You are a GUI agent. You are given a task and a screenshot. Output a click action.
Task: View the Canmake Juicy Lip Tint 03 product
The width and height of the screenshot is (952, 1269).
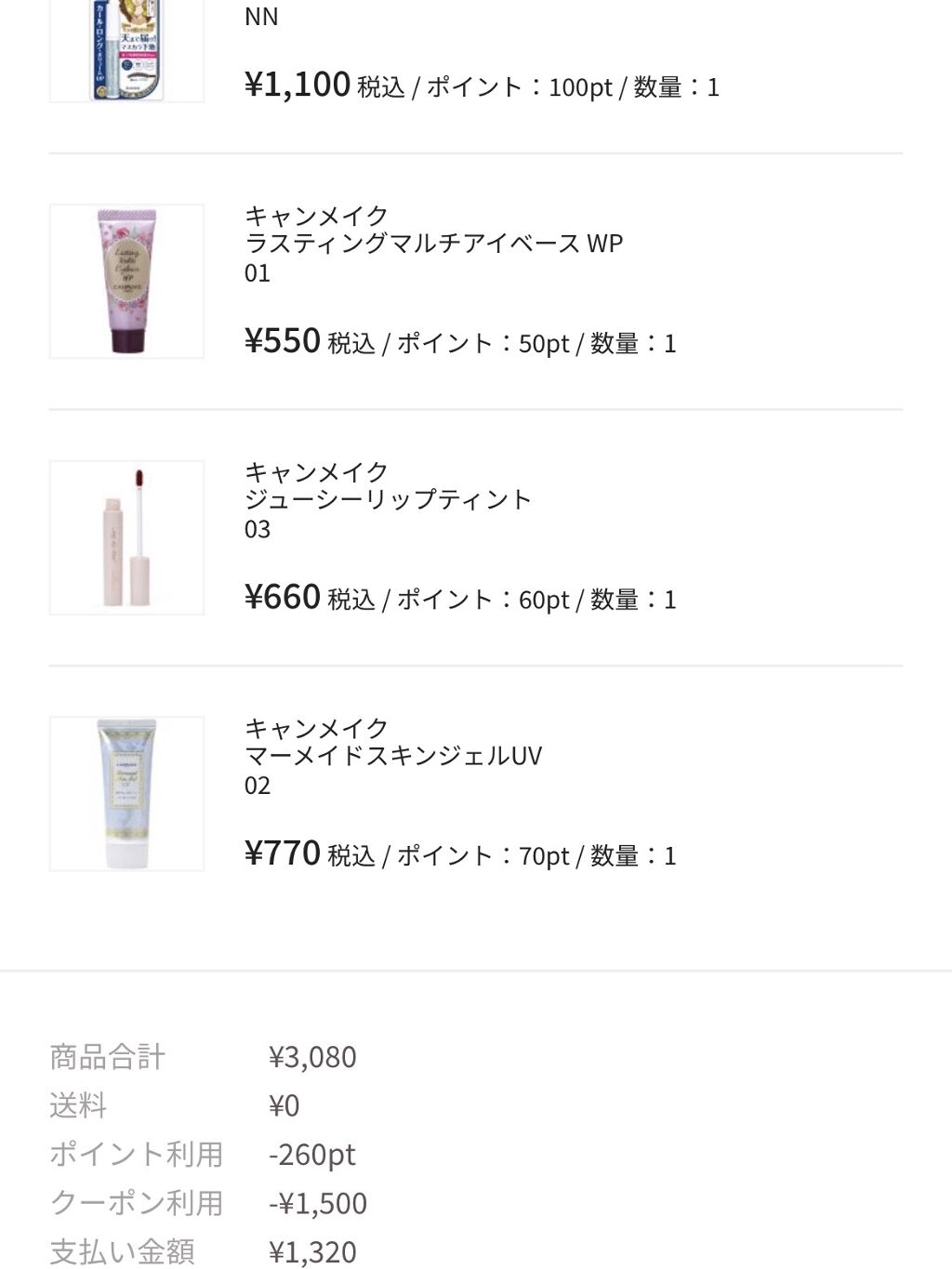coord(388,499)
